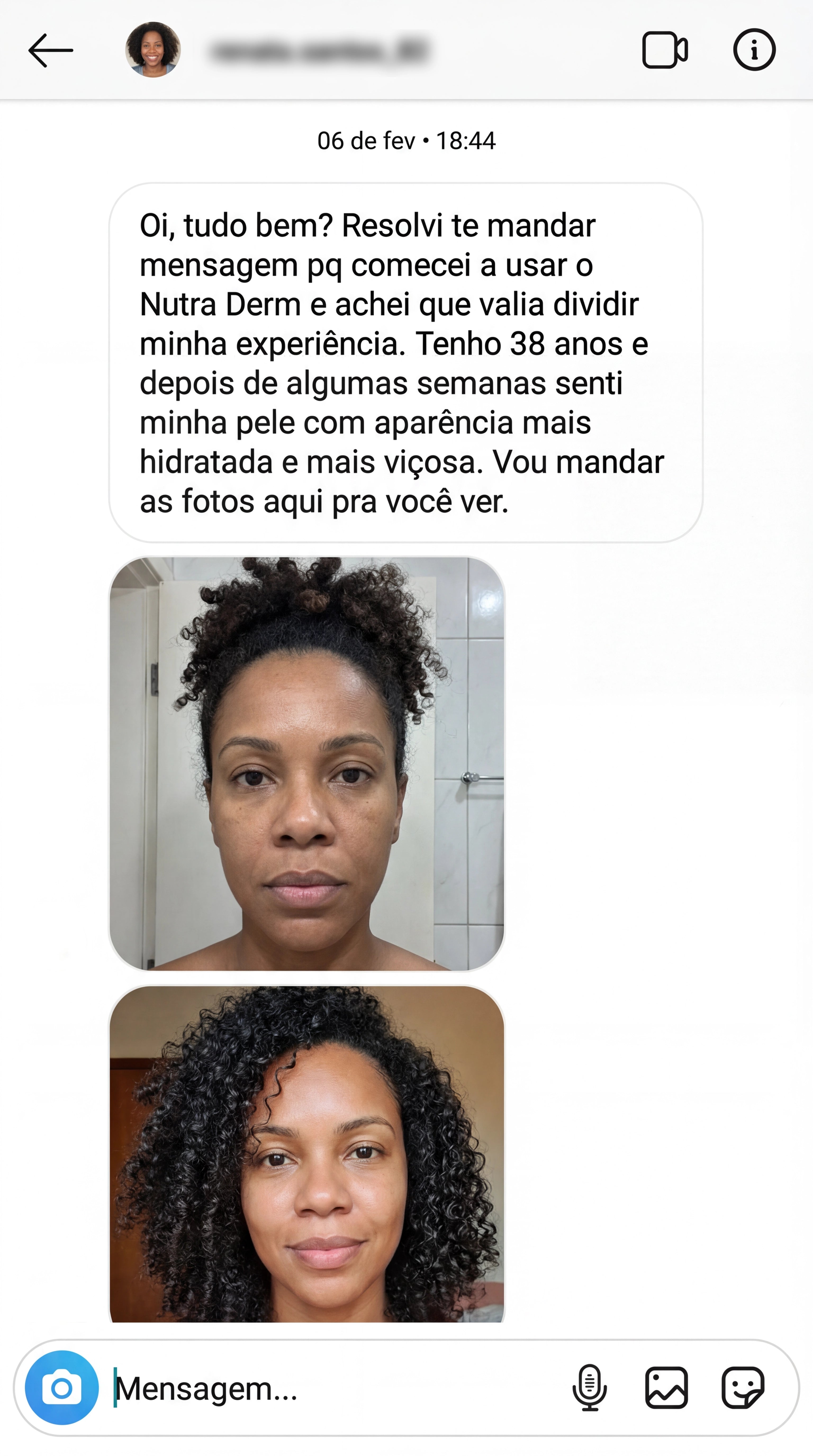Open the sticker picker
This screenshot has width=813, height=1456.
[x=743, y=1387]
